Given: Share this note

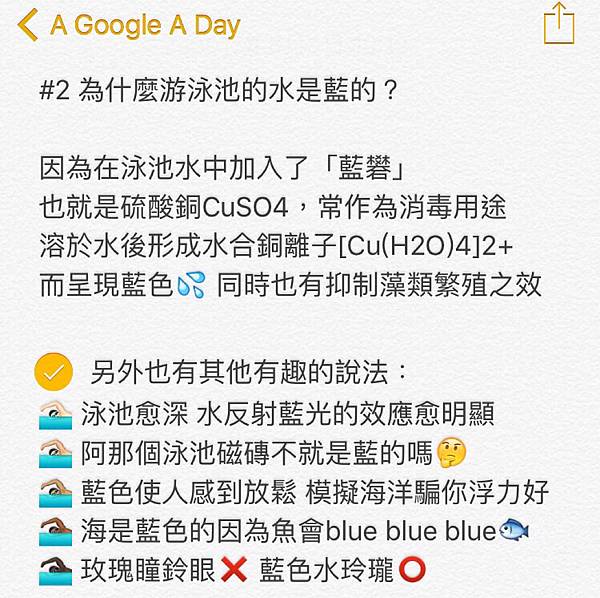Looking at the screenshot, I should tap(558, 23).
